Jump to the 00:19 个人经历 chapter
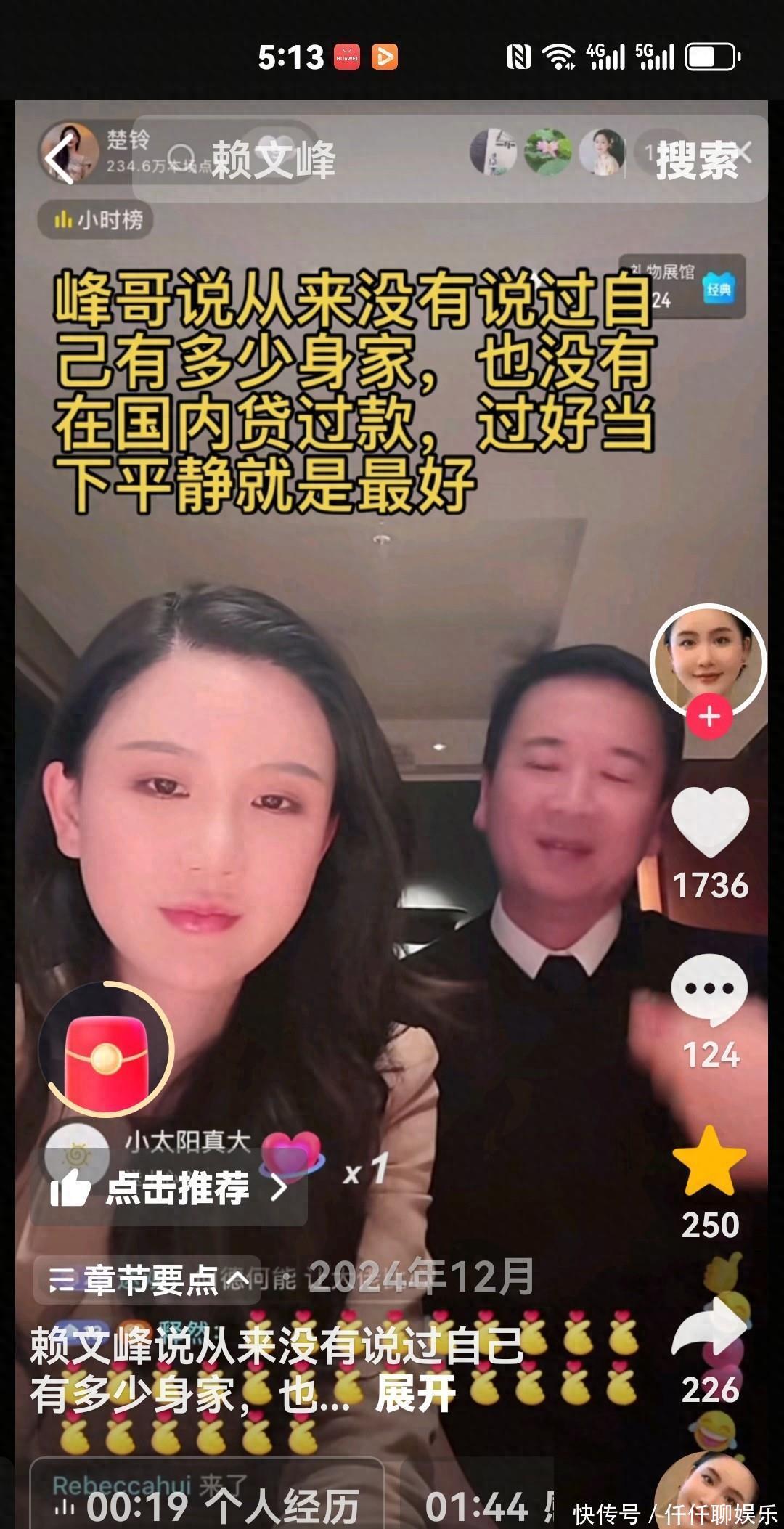This screenshot has width=784, height=1529. point(207,1506)
